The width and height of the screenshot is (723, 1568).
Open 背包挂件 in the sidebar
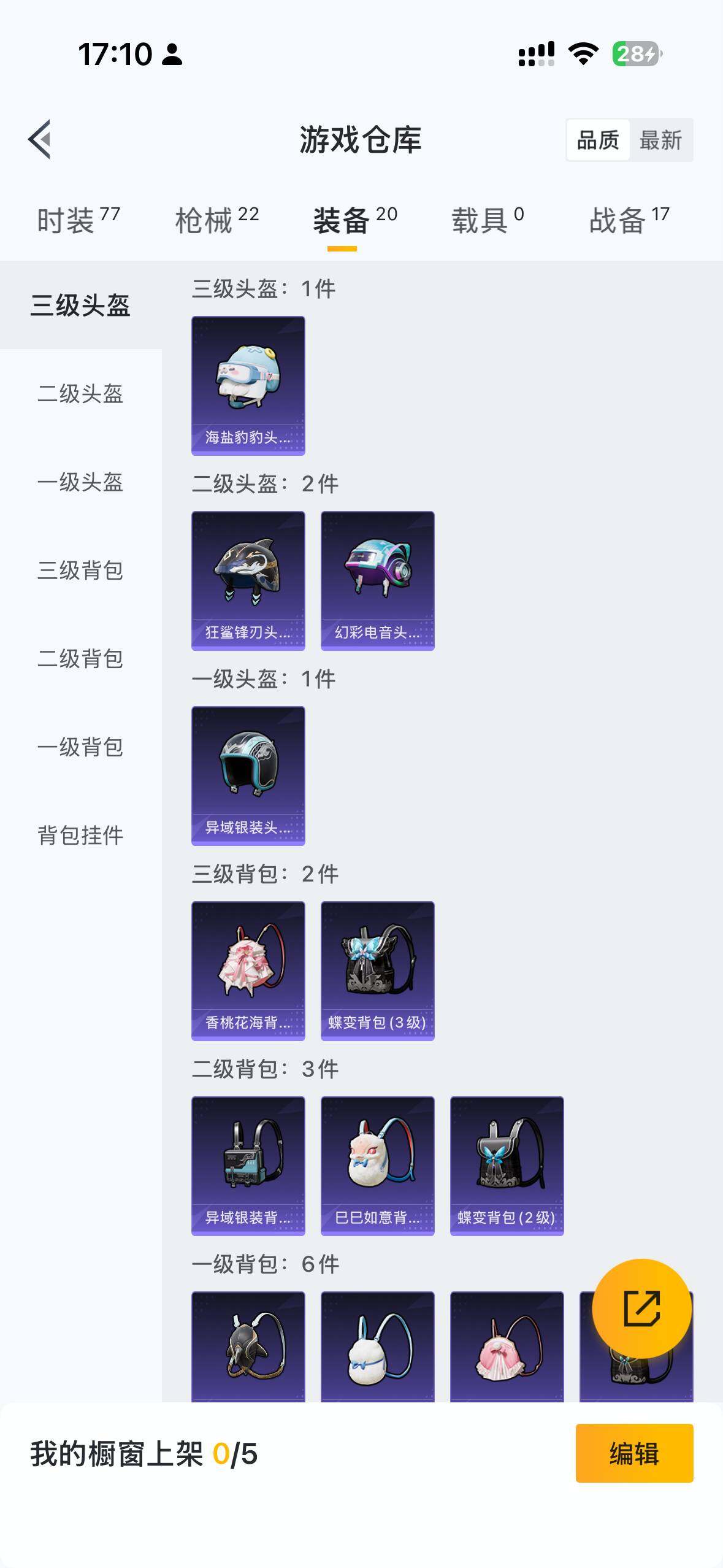80,835
